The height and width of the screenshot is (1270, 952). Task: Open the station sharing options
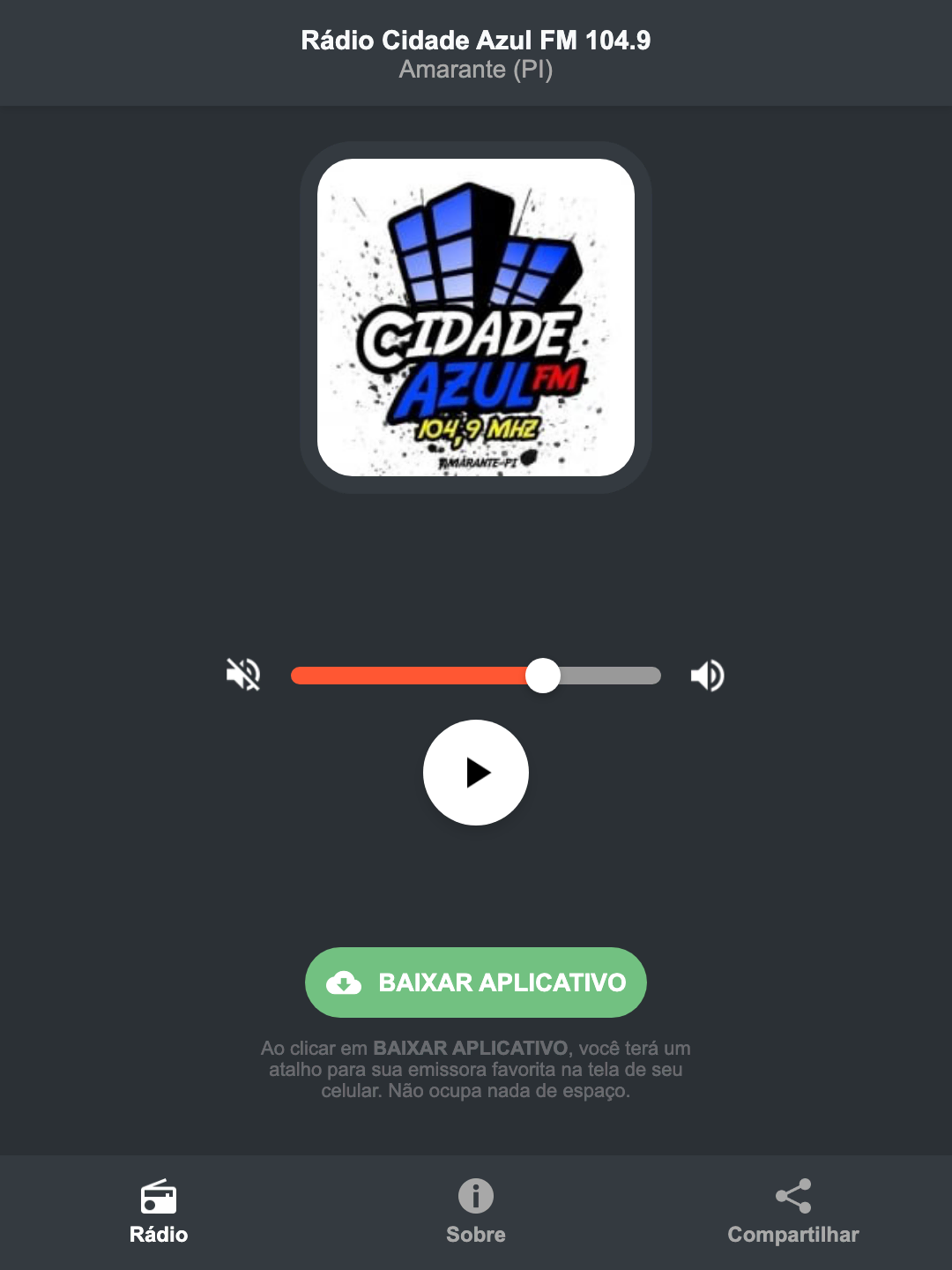click(x=792, y=1213)
